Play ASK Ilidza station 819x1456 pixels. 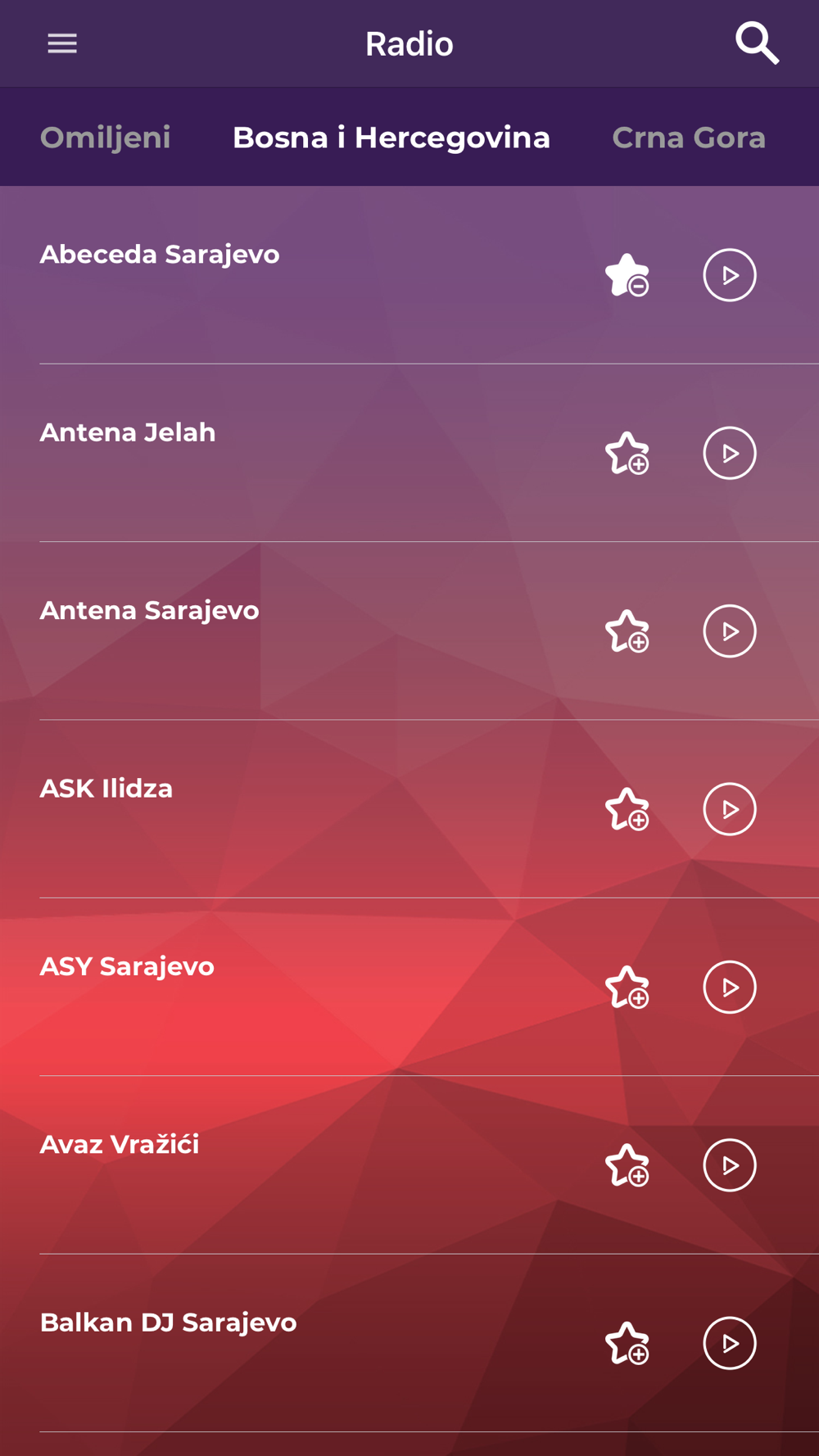730,809
